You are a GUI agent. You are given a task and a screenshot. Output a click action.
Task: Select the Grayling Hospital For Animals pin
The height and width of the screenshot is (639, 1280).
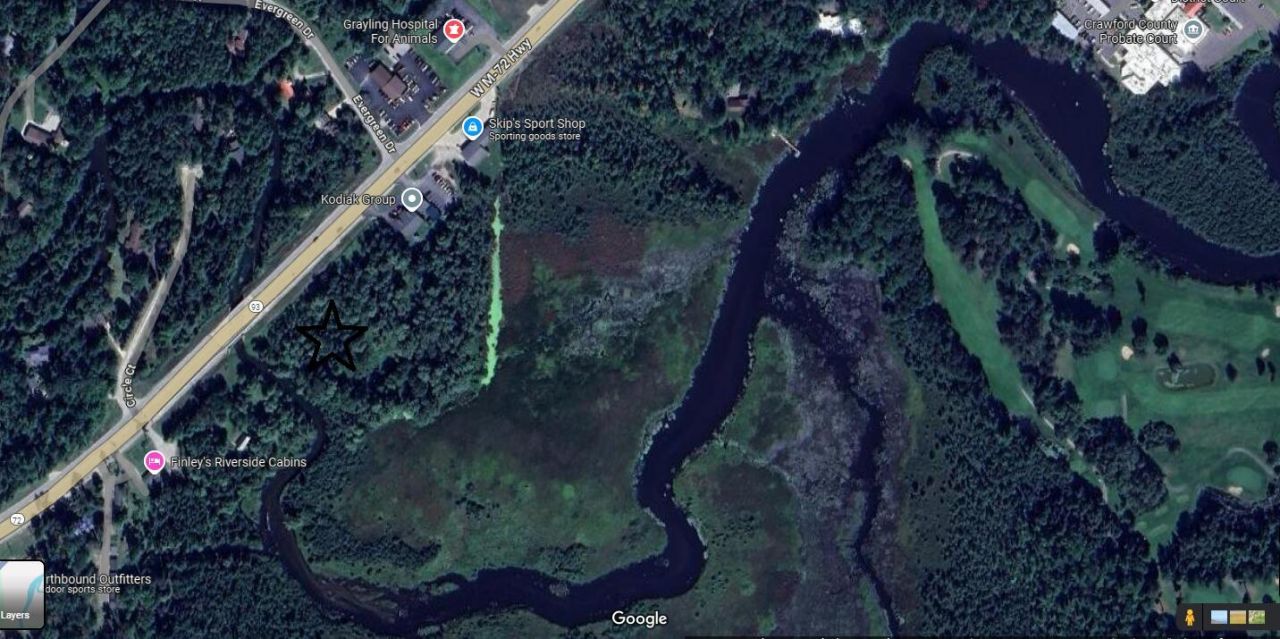(454, 30)
